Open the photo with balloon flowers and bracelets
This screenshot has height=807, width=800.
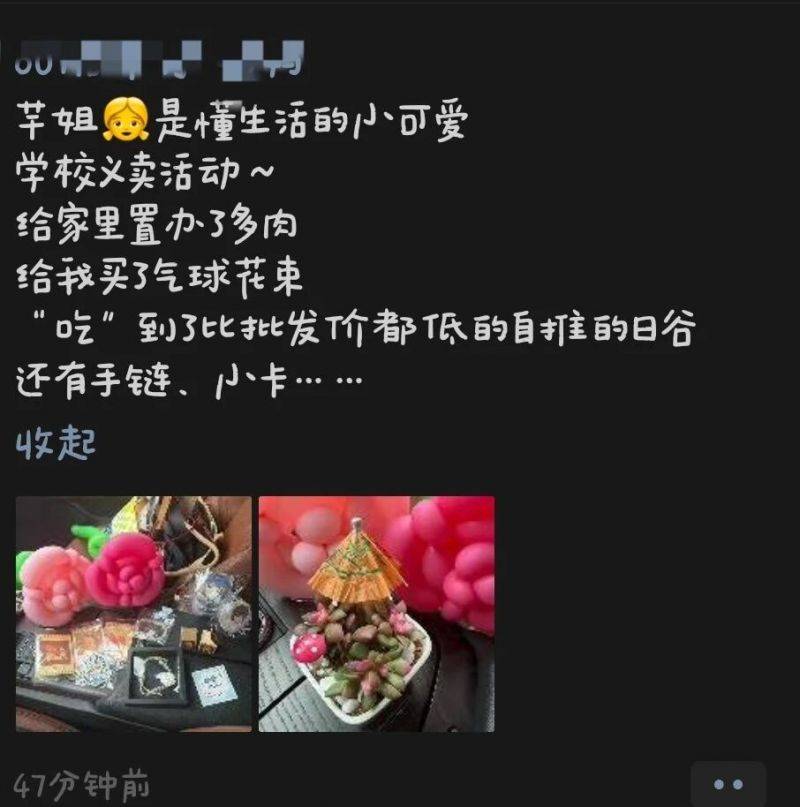[x=134, y=614]
